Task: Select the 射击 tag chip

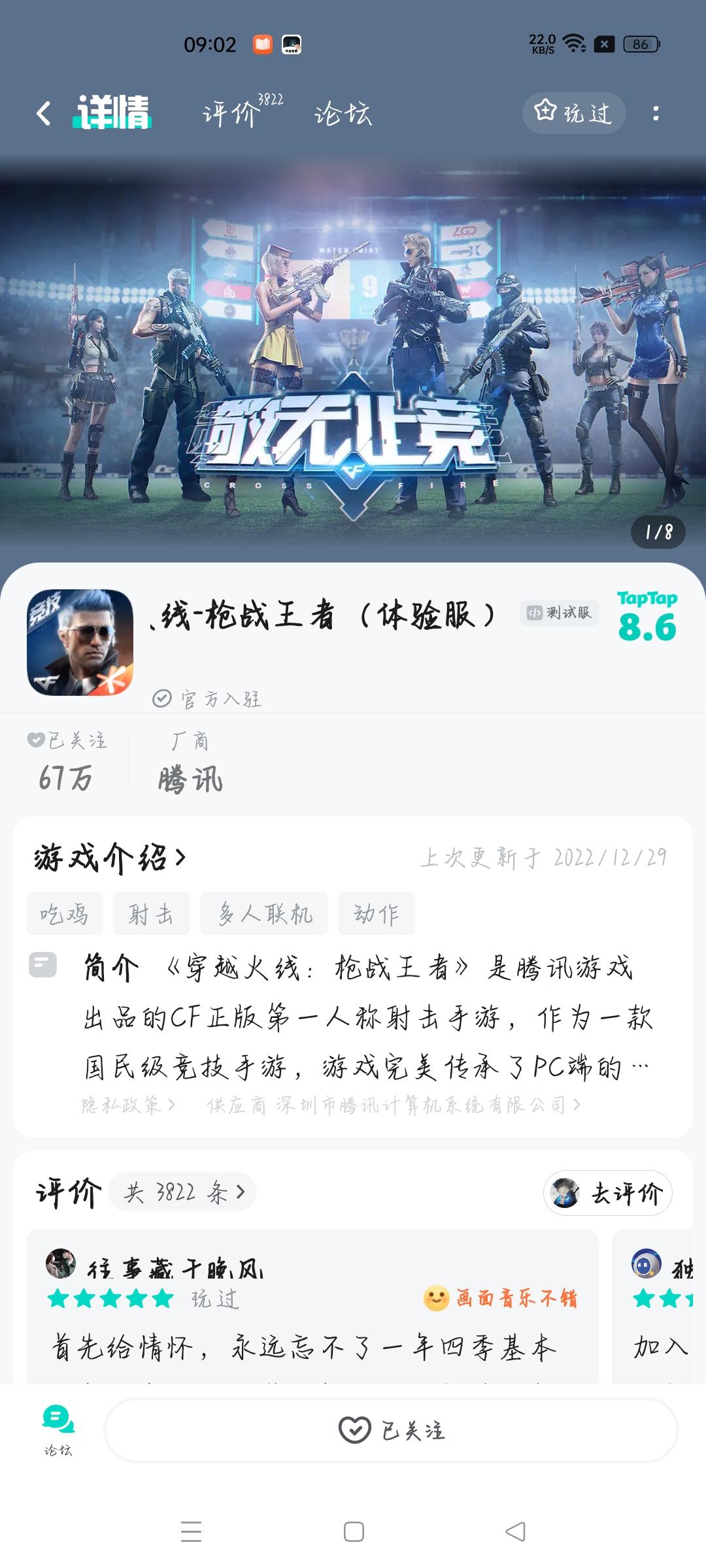Action: coord(151,913)
